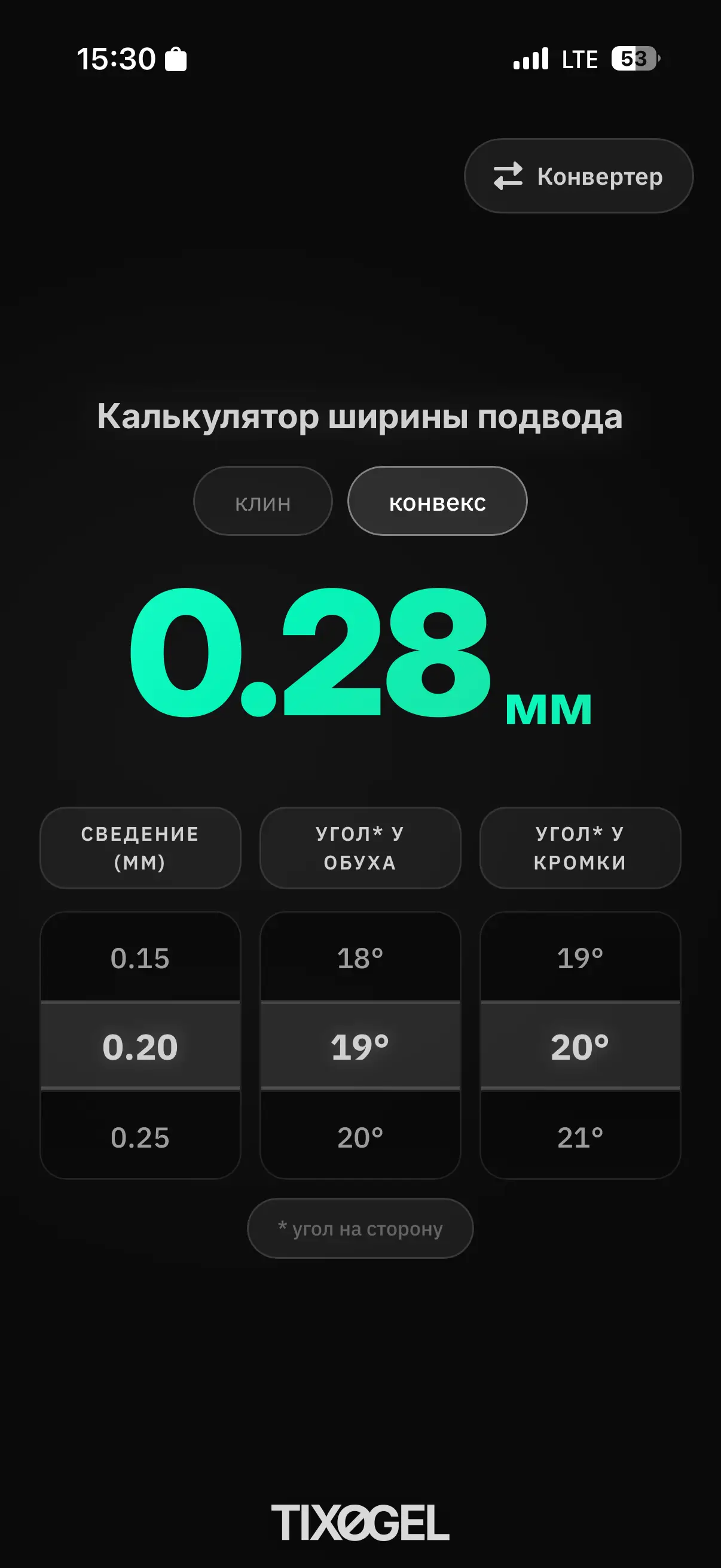This screenshot has height=1568, width=721.
Task: Open the Конвертер screen
Action: tap(578, 176)
